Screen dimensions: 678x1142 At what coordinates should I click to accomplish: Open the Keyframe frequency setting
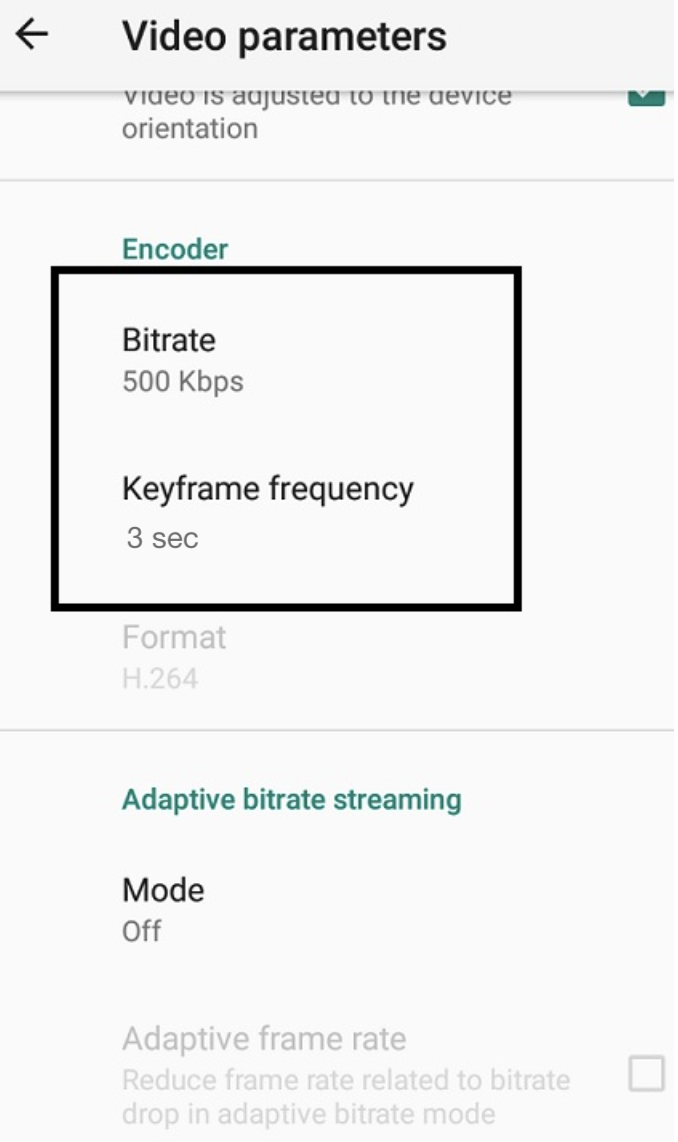click(337, 512)
